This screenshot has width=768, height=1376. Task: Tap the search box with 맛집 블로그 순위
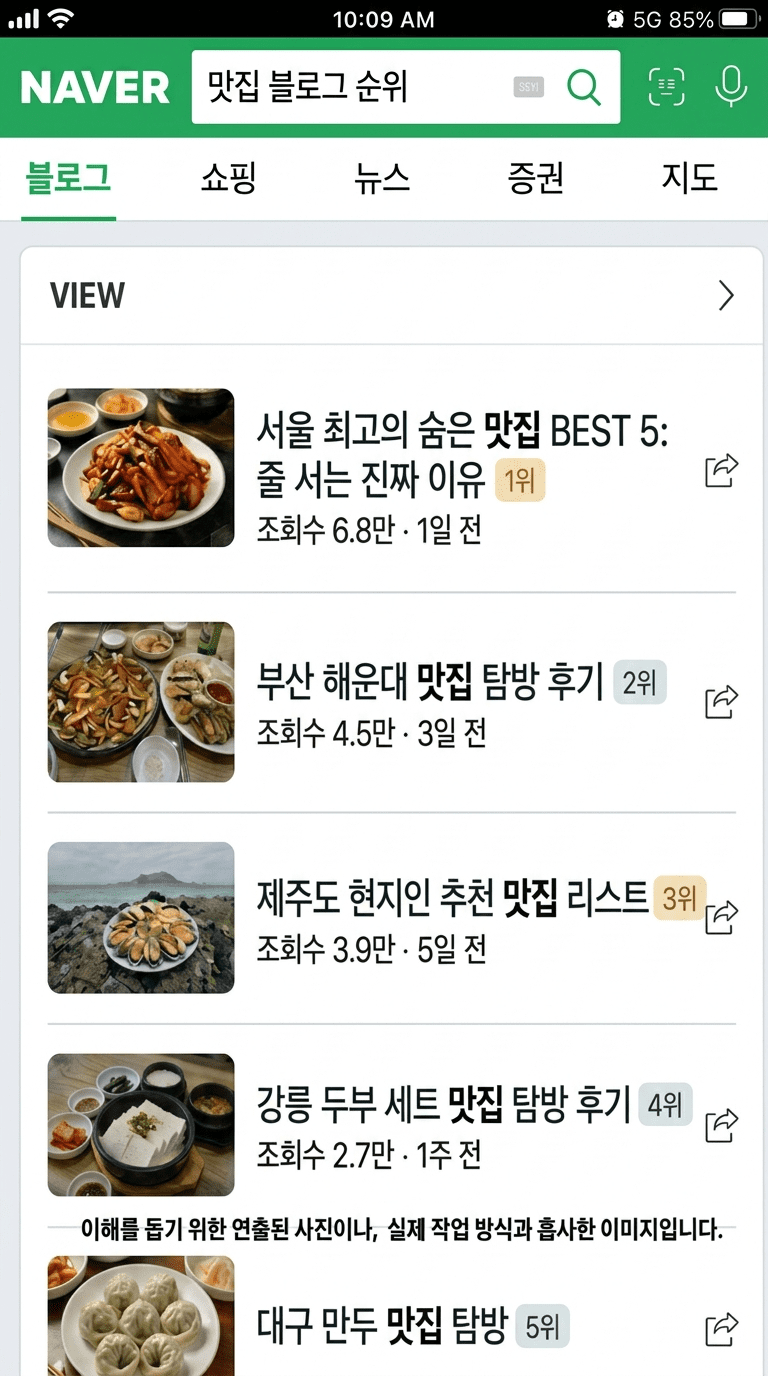pos(350,88)
